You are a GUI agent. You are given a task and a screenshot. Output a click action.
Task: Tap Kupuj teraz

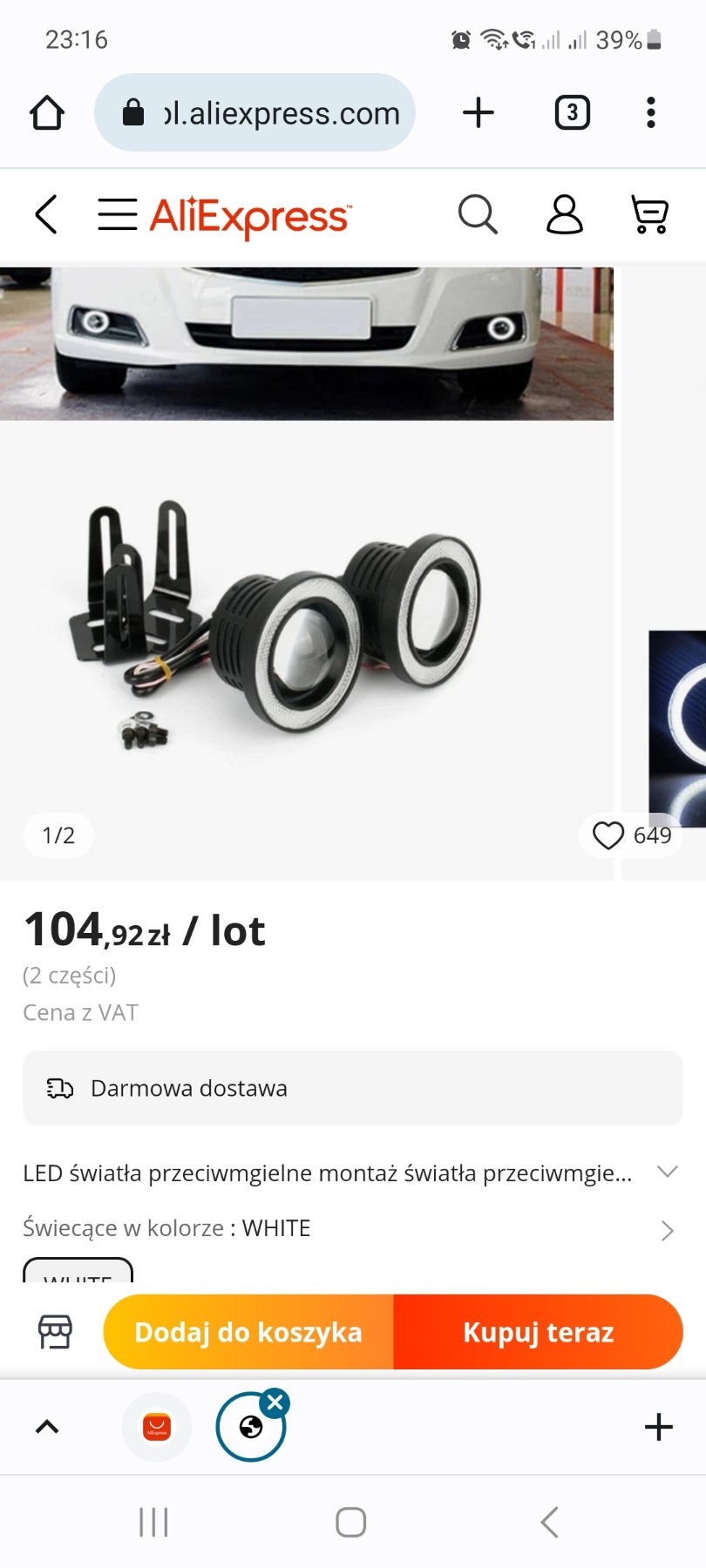tap(538, 1332)
